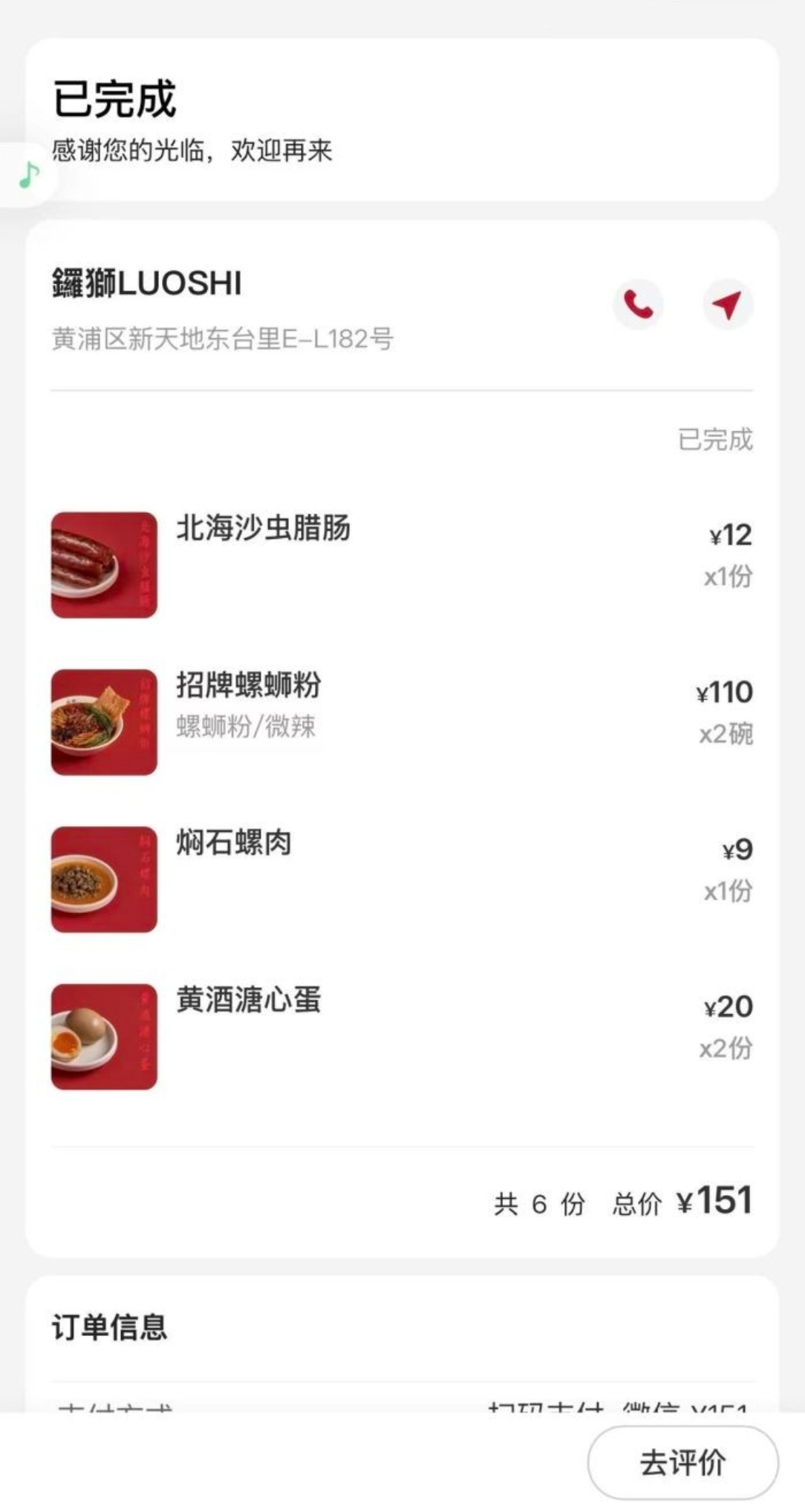The height and width of the screenshot is (1512, 805).
Task: Select the 焖石螺肉 dish item
Action: 233,843
